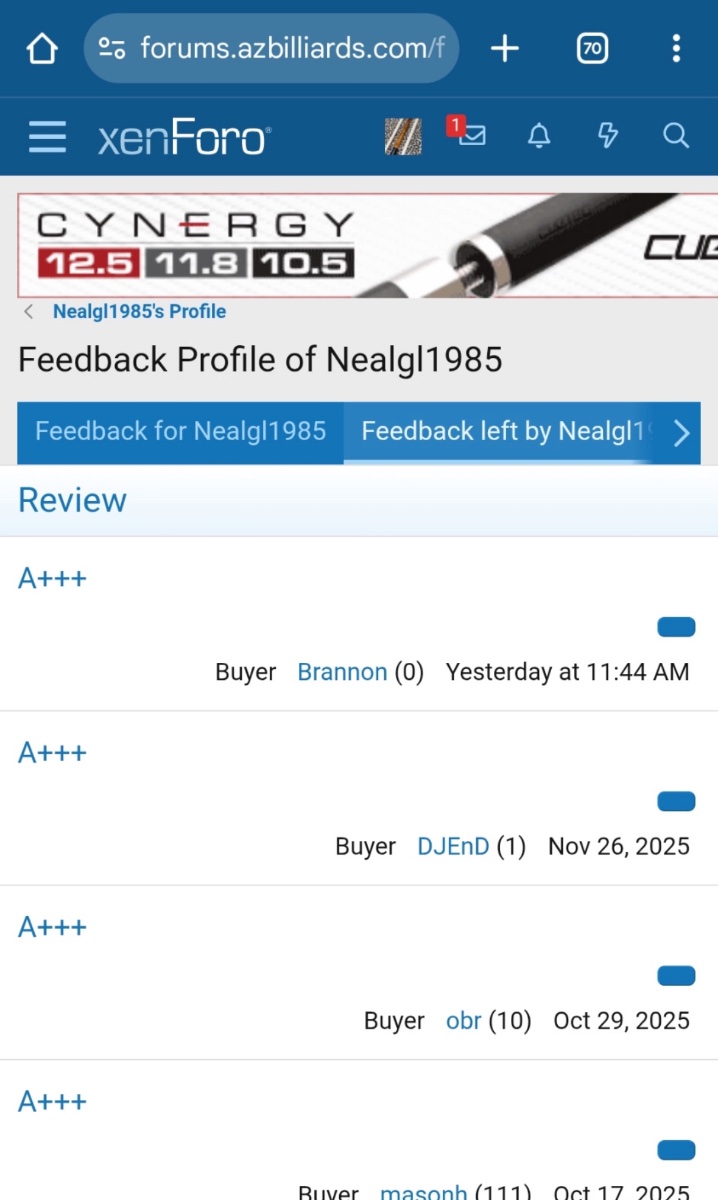
Task: Open the A+++ review for Brannon
Action: [x=52, y=578]
